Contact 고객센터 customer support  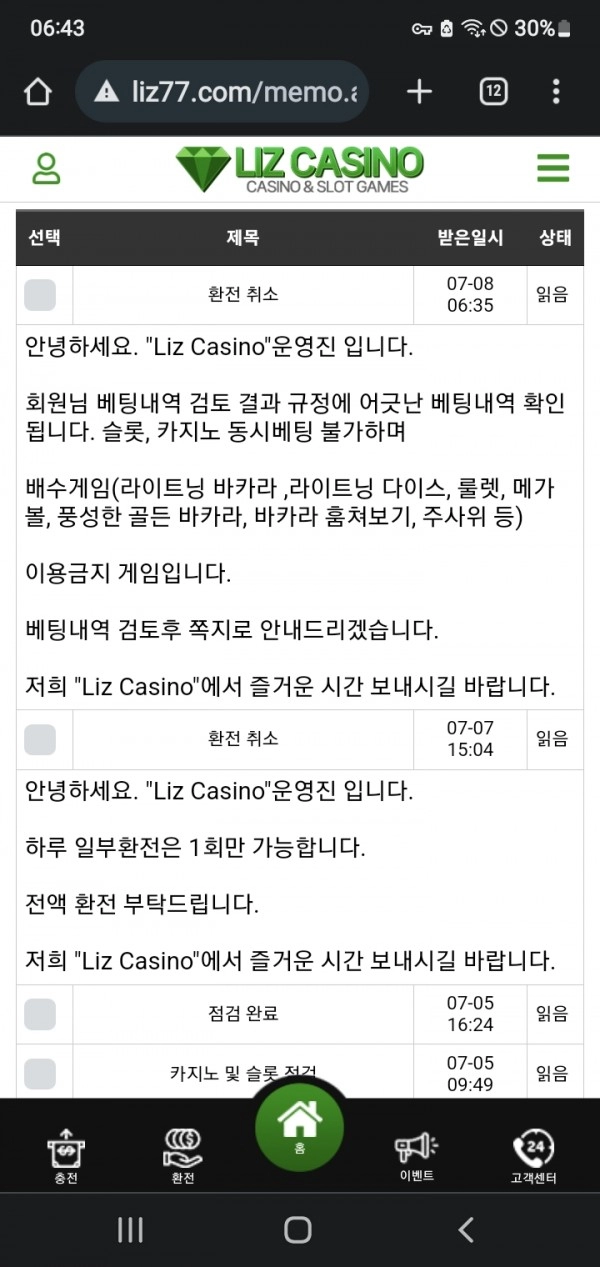coord(533,1158)
